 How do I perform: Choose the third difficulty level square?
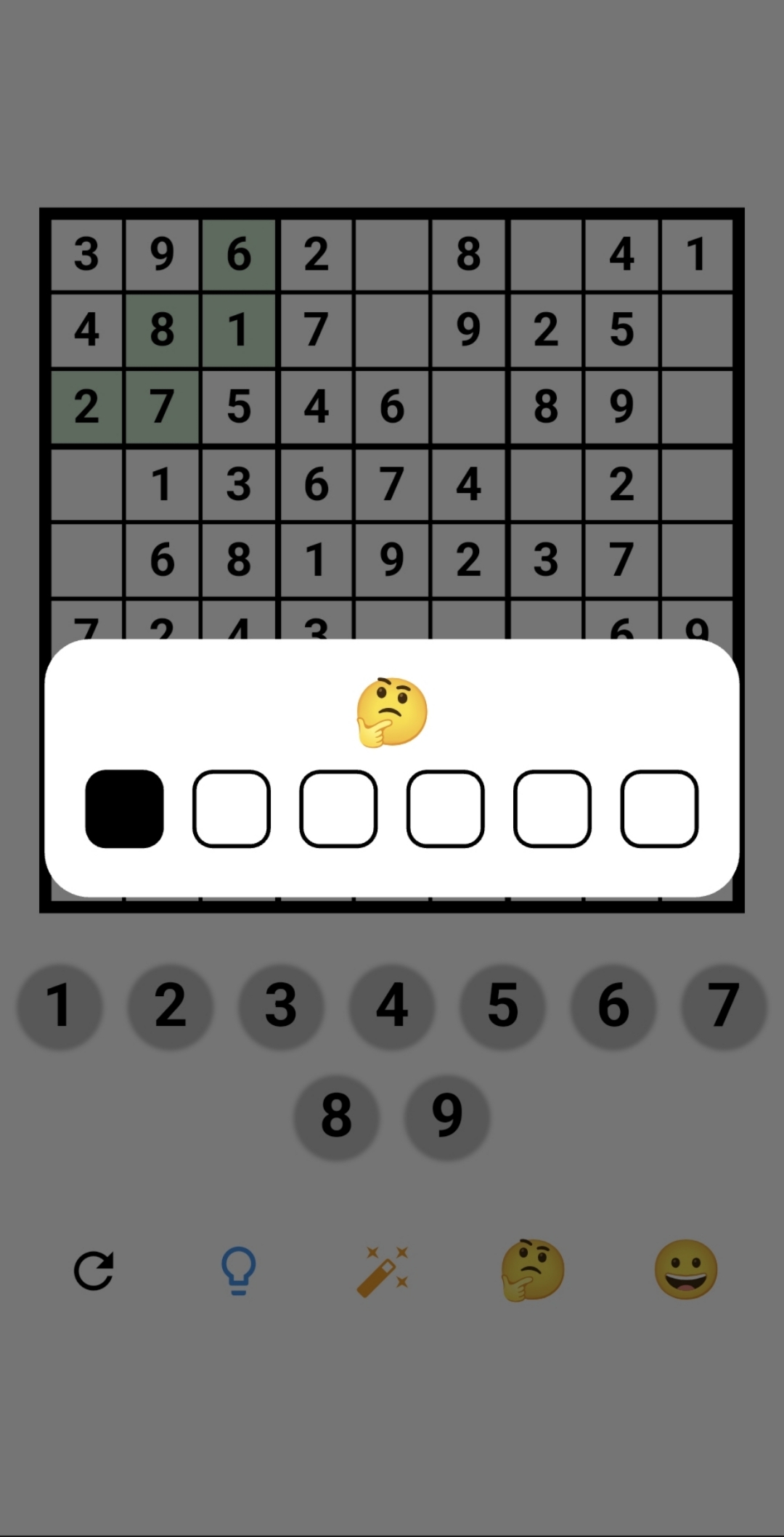338,809
